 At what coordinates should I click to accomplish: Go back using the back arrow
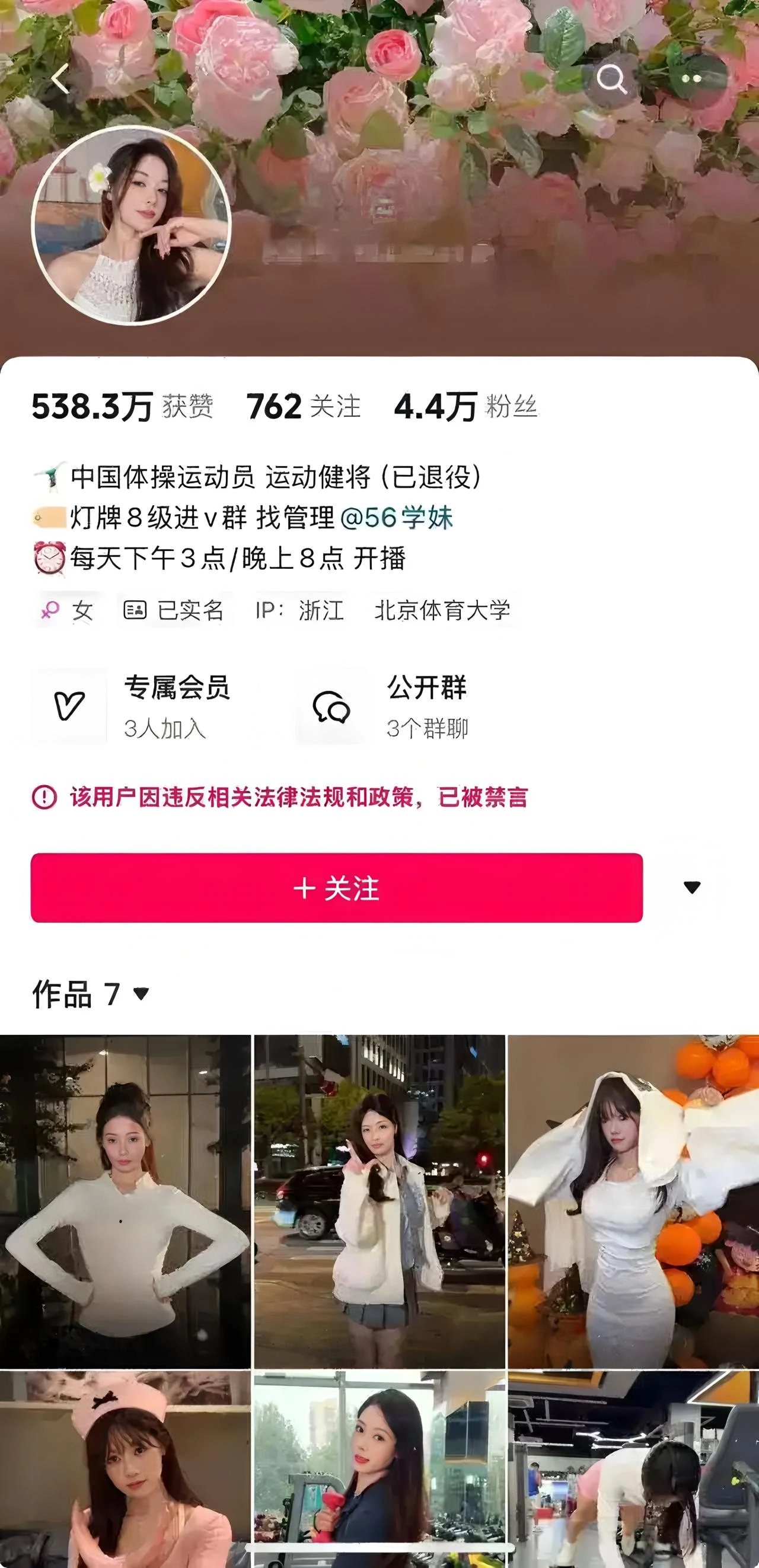[58, 78]
